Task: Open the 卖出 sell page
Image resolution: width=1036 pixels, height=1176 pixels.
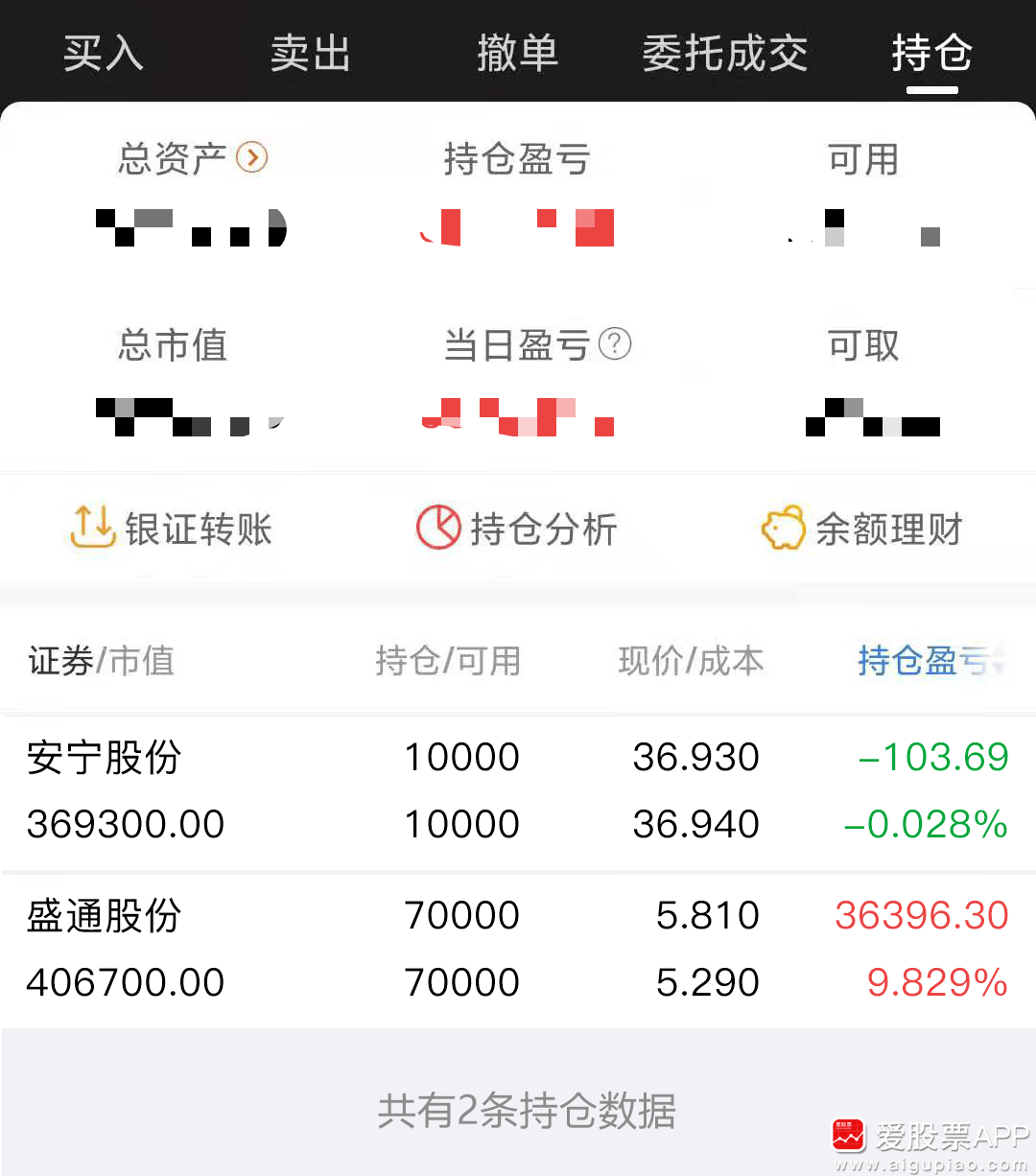Action: coord(310,55)
